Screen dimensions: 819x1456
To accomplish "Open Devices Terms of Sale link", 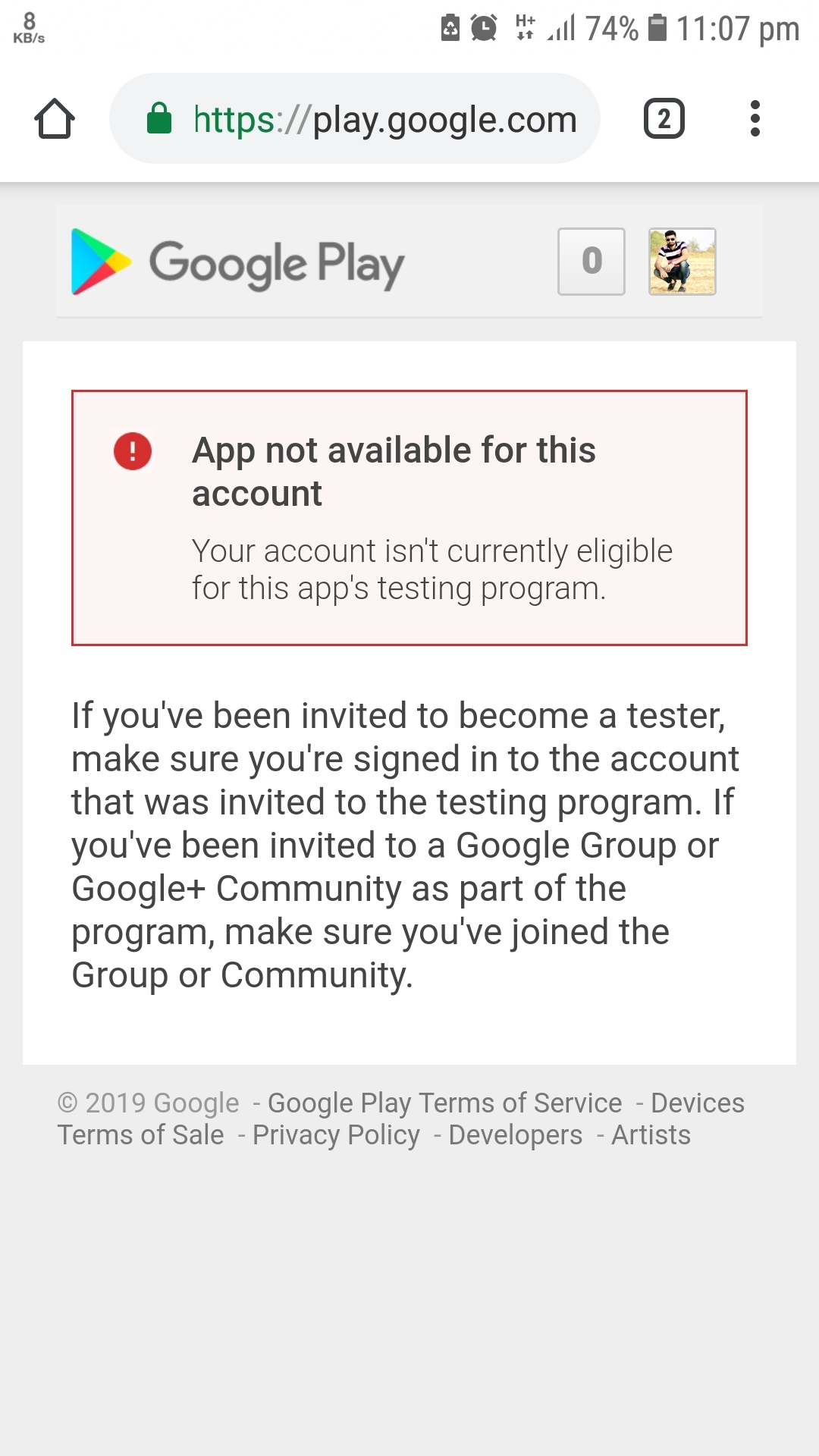I will click(141, 1135).
